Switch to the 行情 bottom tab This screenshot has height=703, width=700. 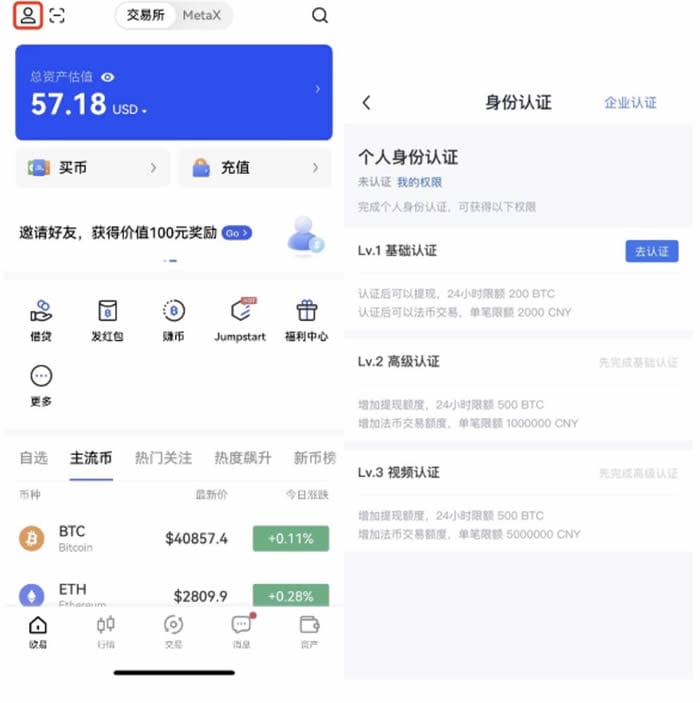point(105,631)
